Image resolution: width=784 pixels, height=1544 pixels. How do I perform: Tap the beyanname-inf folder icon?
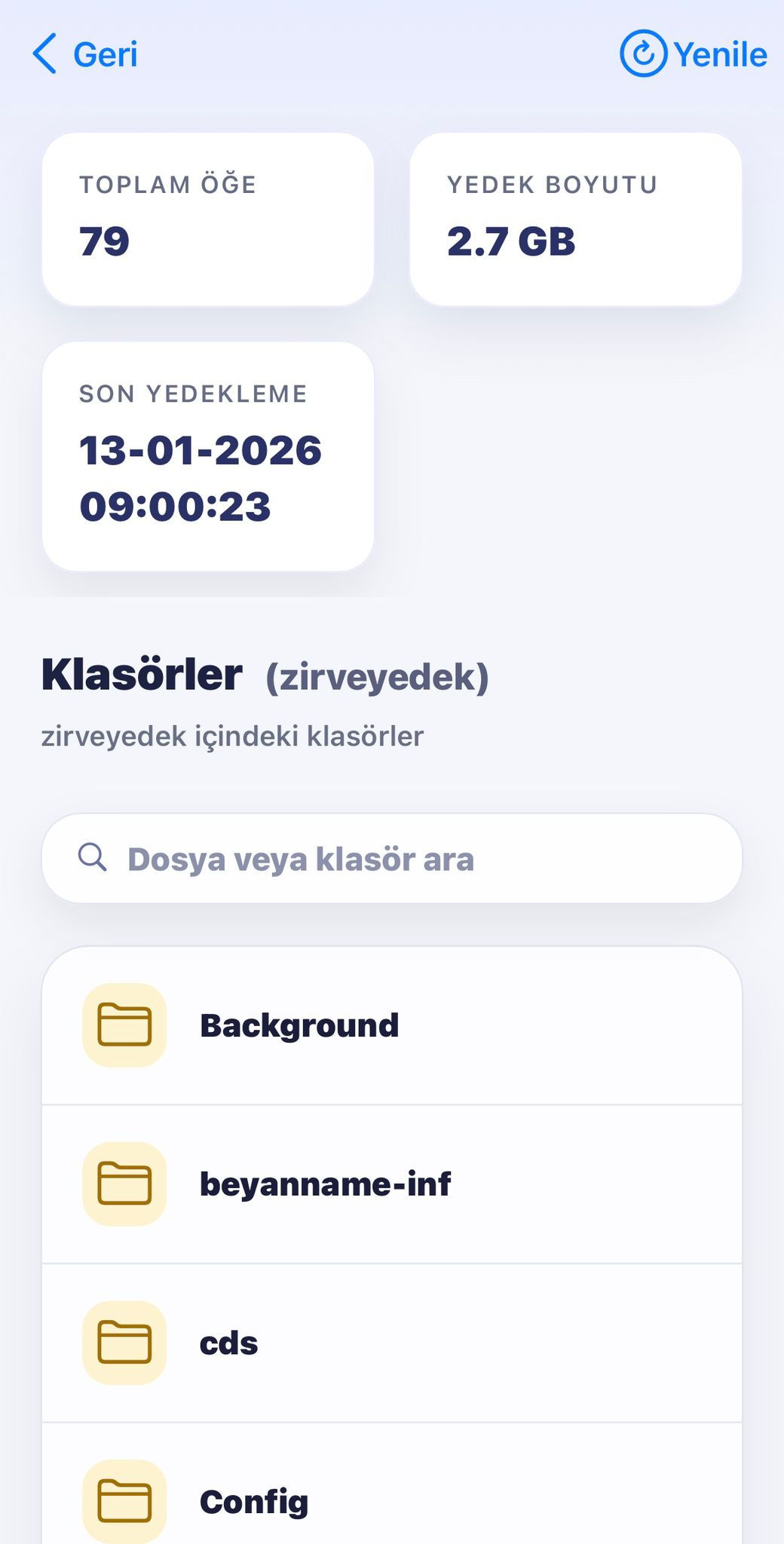coord(125,1184)
